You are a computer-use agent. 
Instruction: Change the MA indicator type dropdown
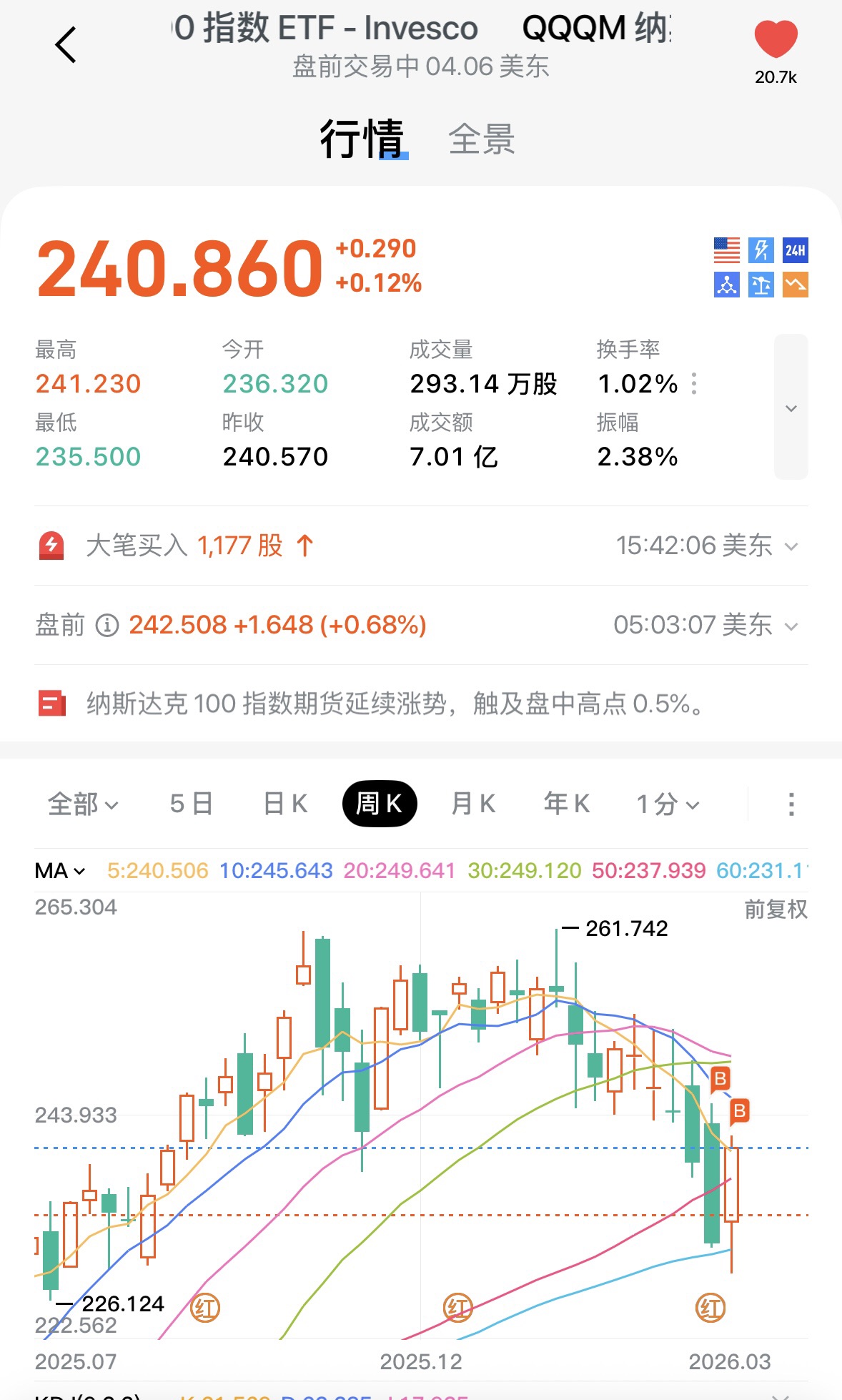point(60,871)
